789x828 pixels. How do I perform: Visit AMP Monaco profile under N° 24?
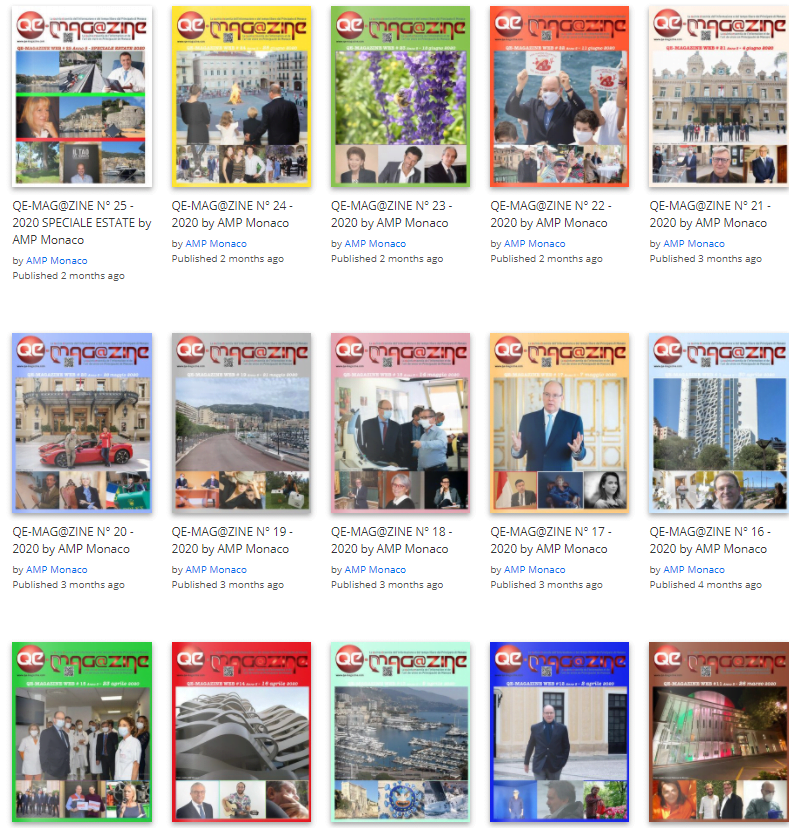tap(215, 243)
